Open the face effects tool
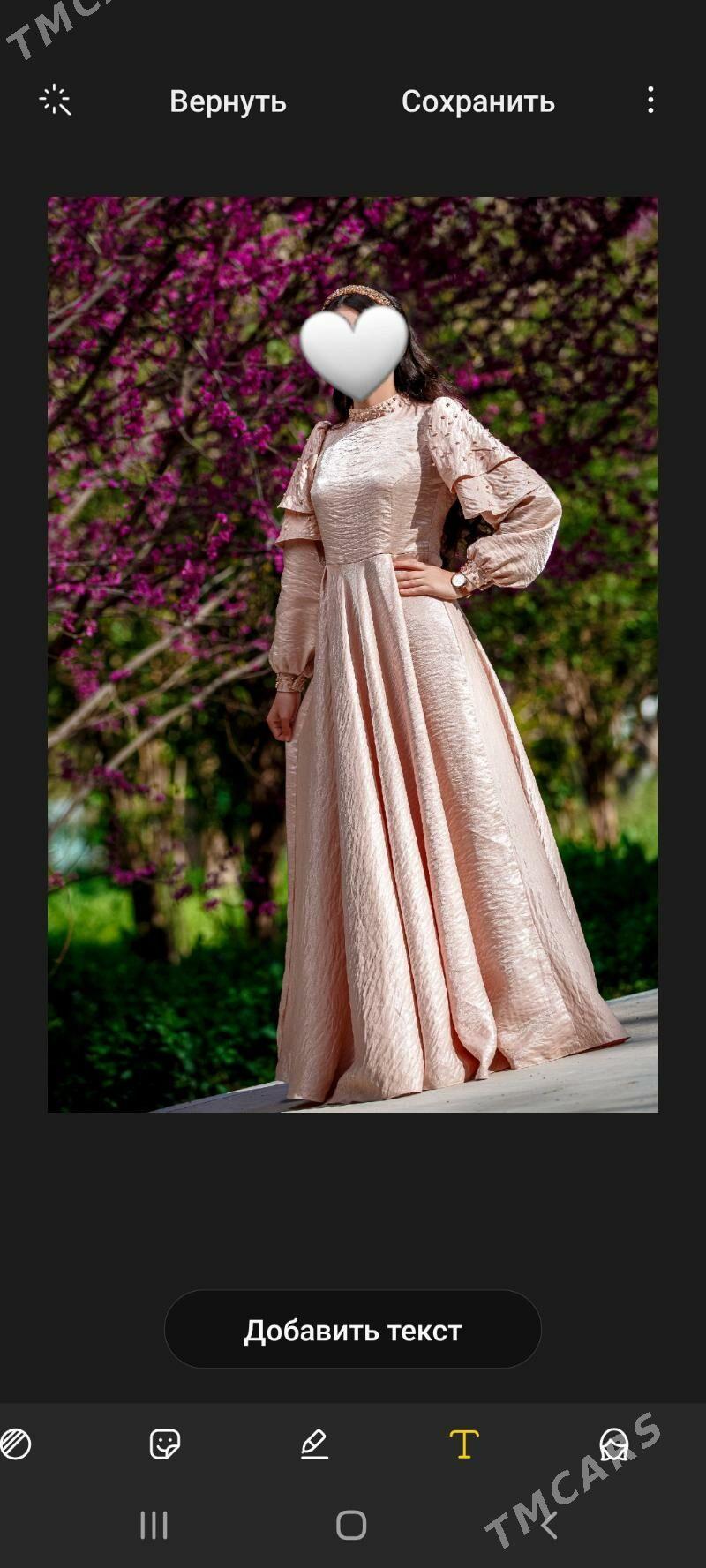The width and height of the screenshot is (706, 1568). (613, 1444)
